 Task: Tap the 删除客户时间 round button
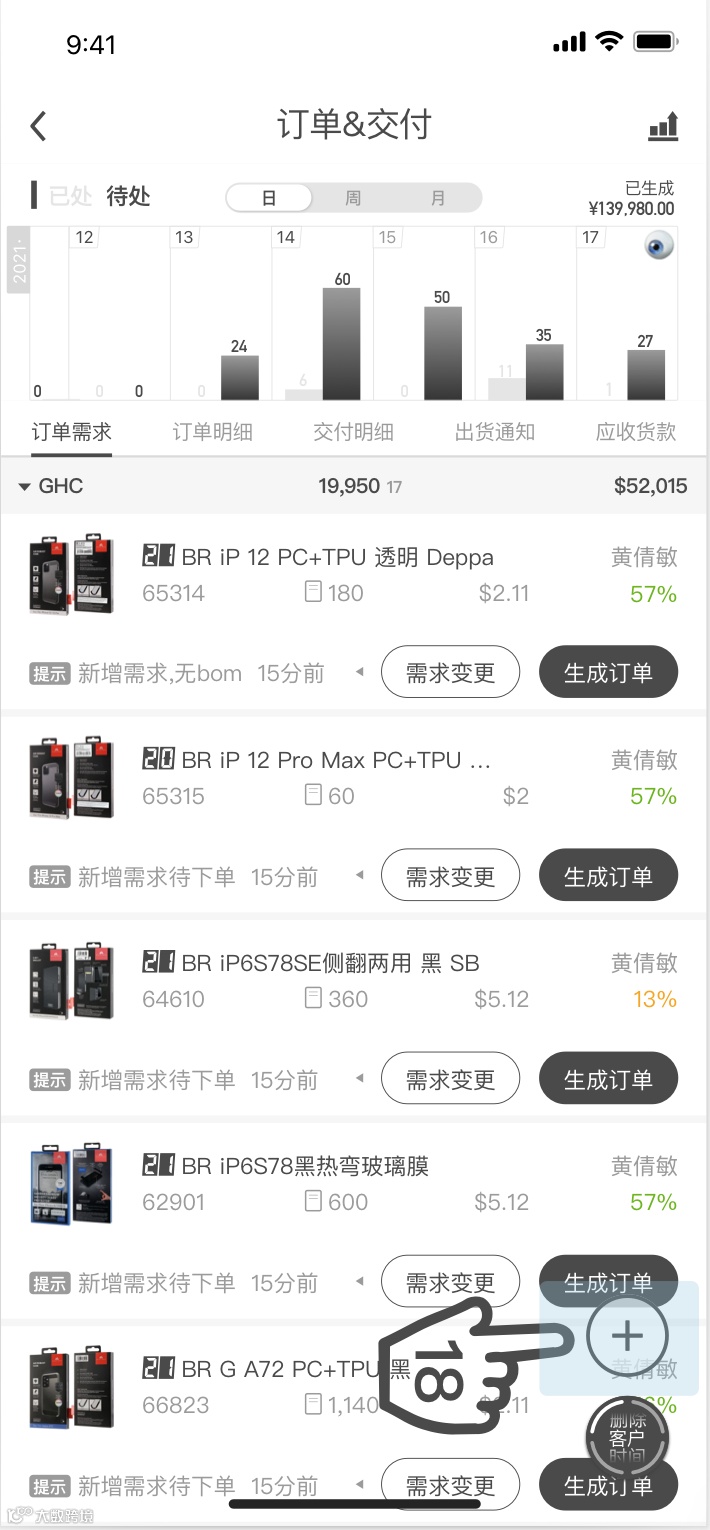[x=627, y=1438]
